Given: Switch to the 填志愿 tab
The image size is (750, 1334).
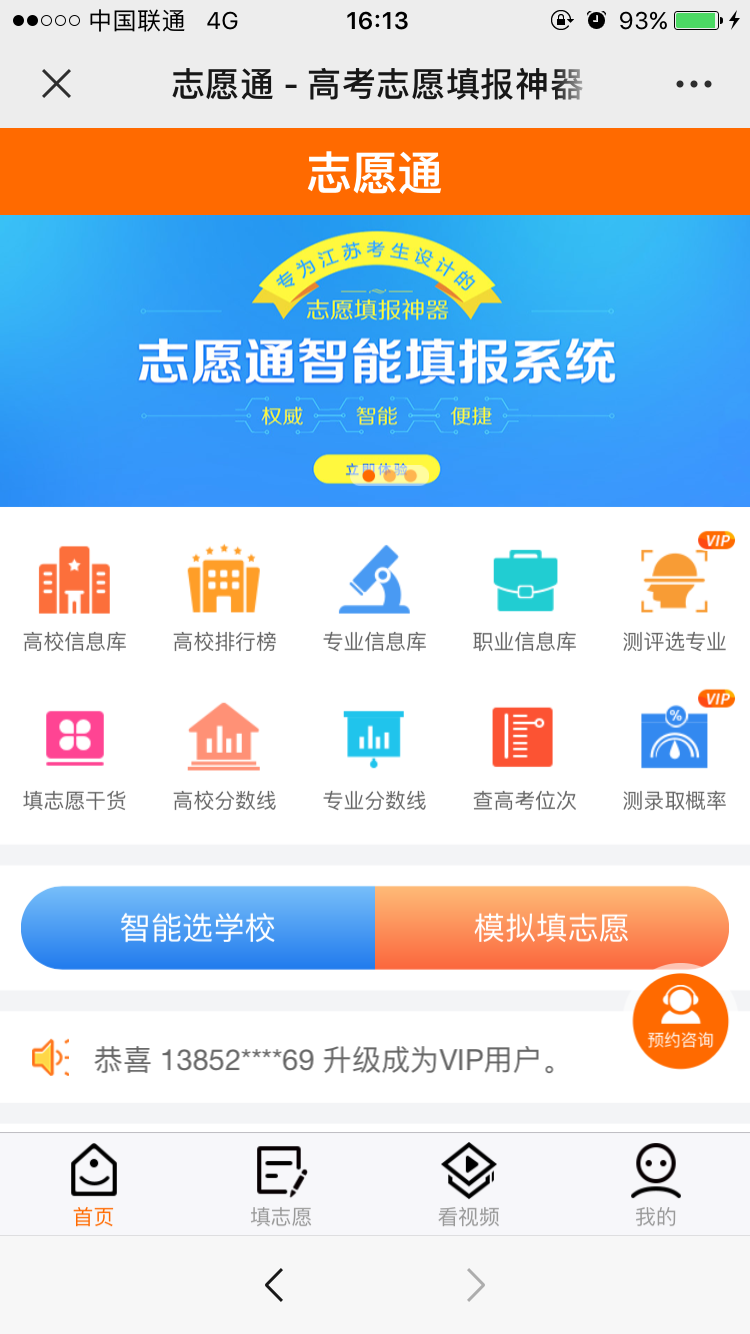Looking at the screenshot, I should pos(281,1185).
